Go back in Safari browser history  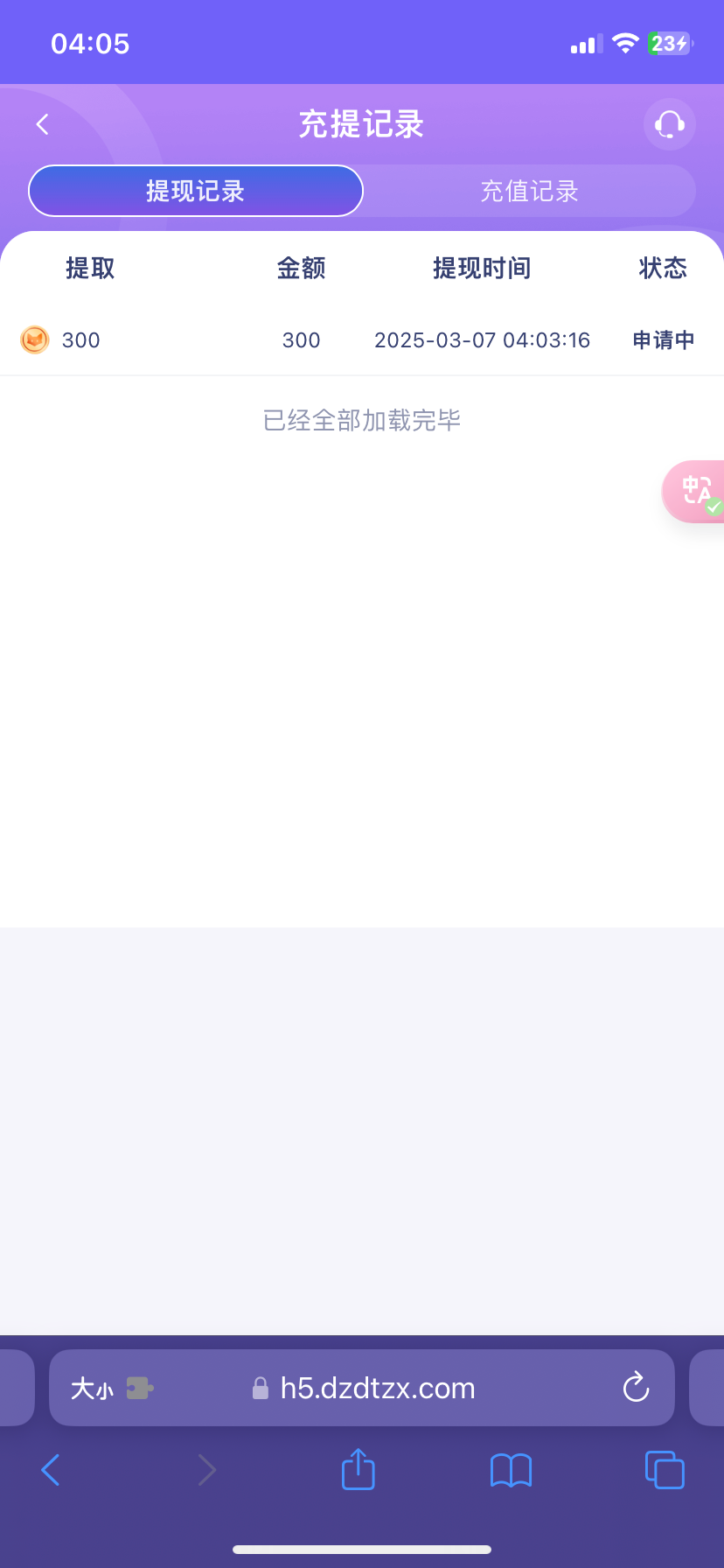pos(51,1470)
